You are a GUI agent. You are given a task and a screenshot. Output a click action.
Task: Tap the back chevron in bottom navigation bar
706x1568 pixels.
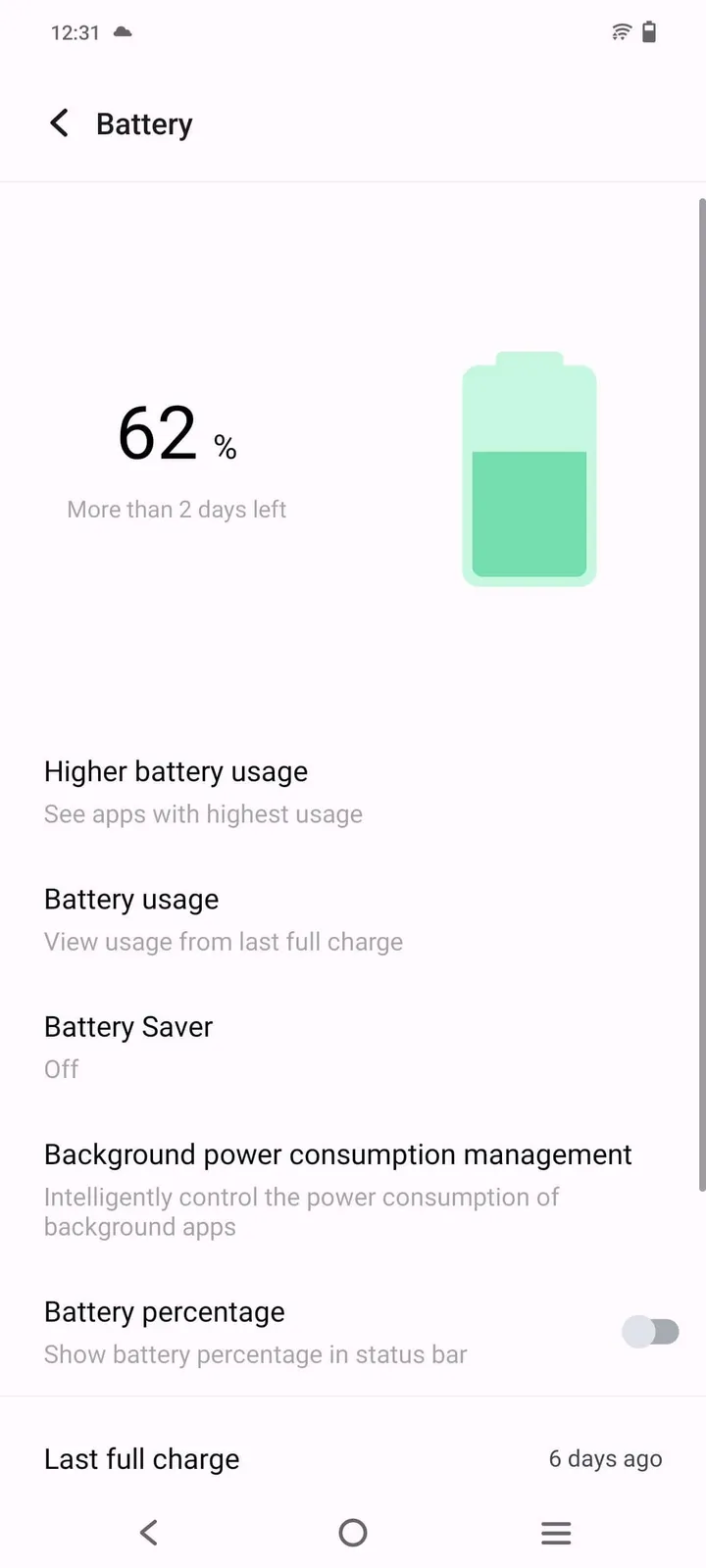[148, 1532]
